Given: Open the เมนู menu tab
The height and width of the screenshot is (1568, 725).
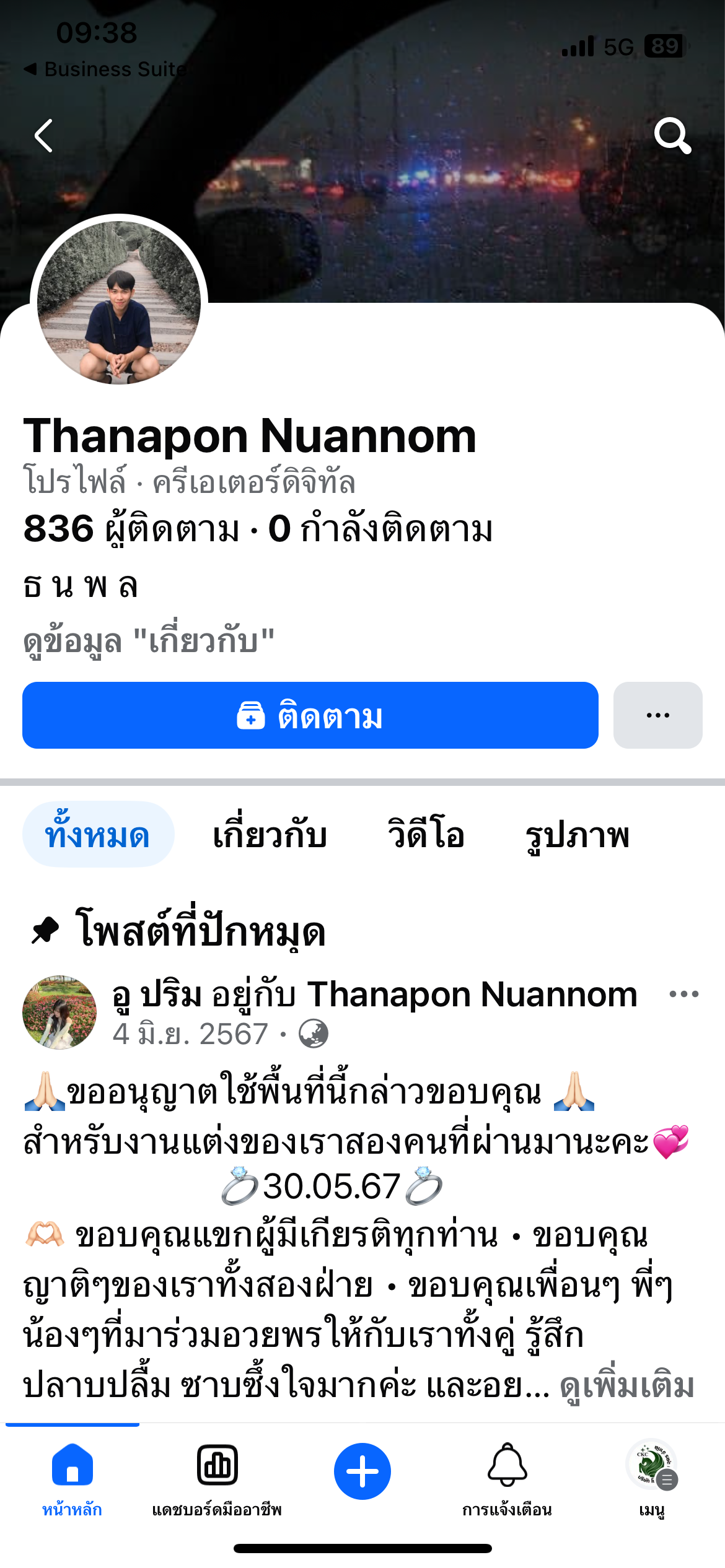Looking at the screenshot, I should (652, 1477).
